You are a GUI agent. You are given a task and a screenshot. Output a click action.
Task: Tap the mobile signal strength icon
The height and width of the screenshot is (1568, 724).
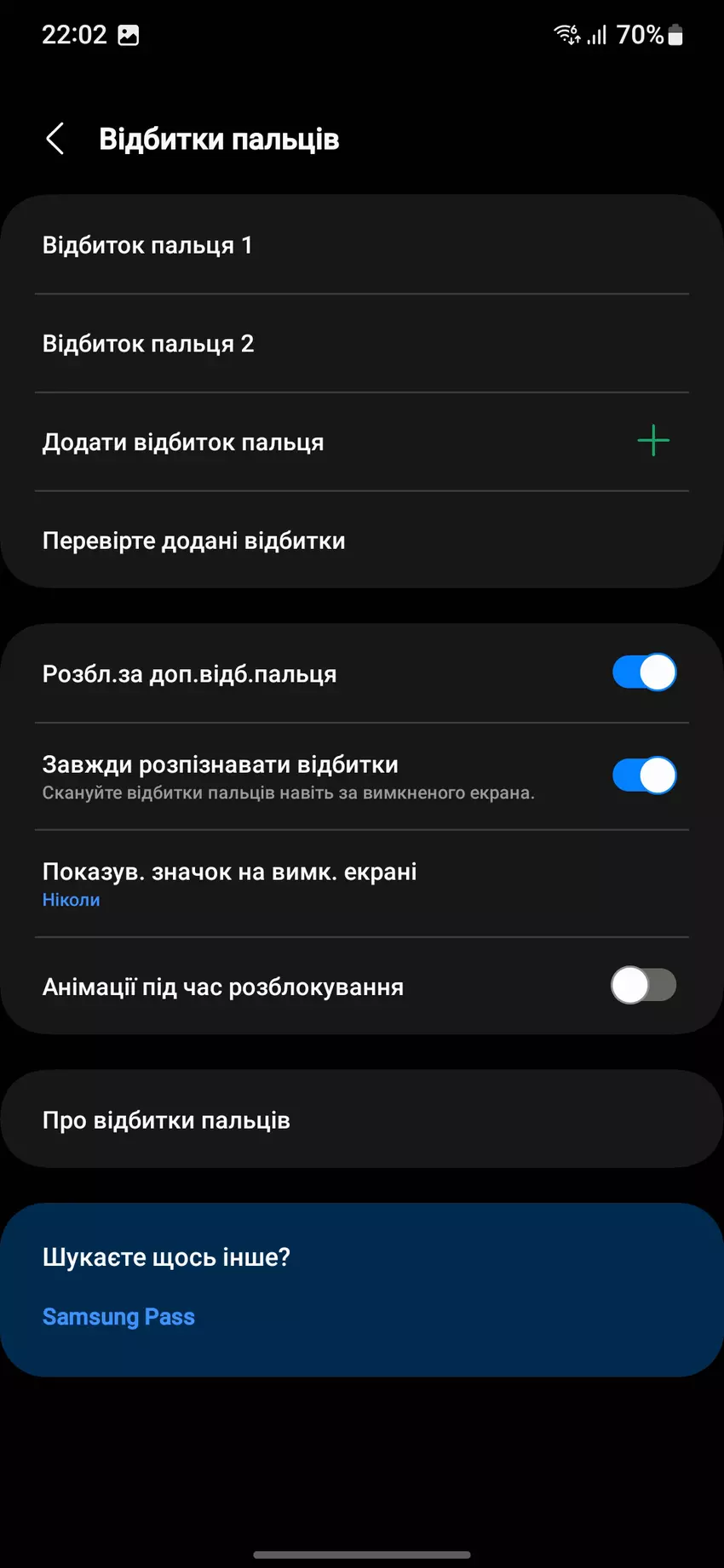[x=596, y=34]
